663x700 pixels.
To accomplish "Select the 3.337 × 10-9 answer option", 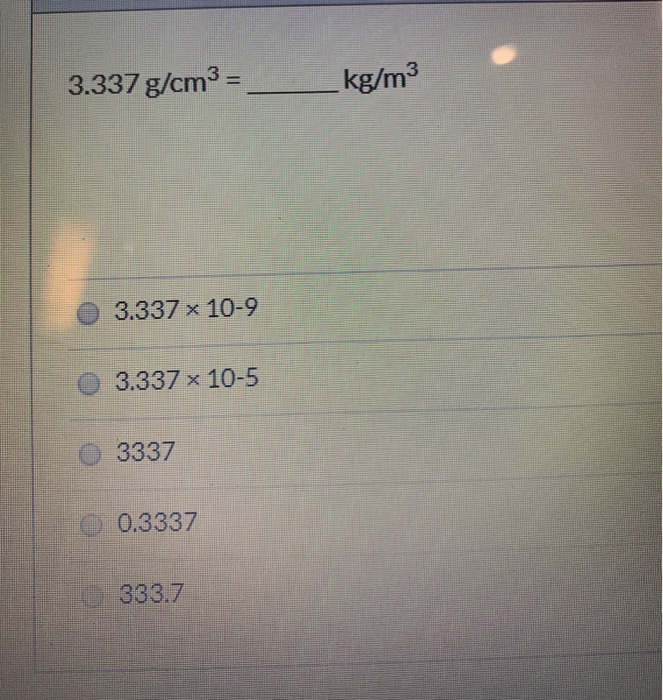I will [x=88, y=311].
